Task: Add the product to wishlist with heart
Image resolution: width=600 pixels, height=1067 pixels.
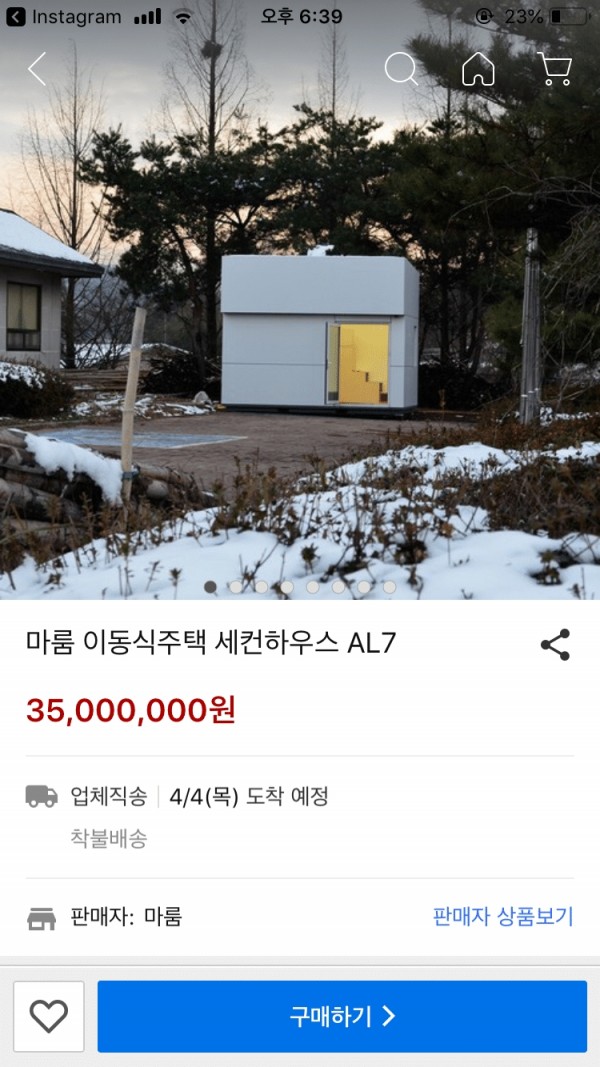Action: click(x=49, y=1016)
